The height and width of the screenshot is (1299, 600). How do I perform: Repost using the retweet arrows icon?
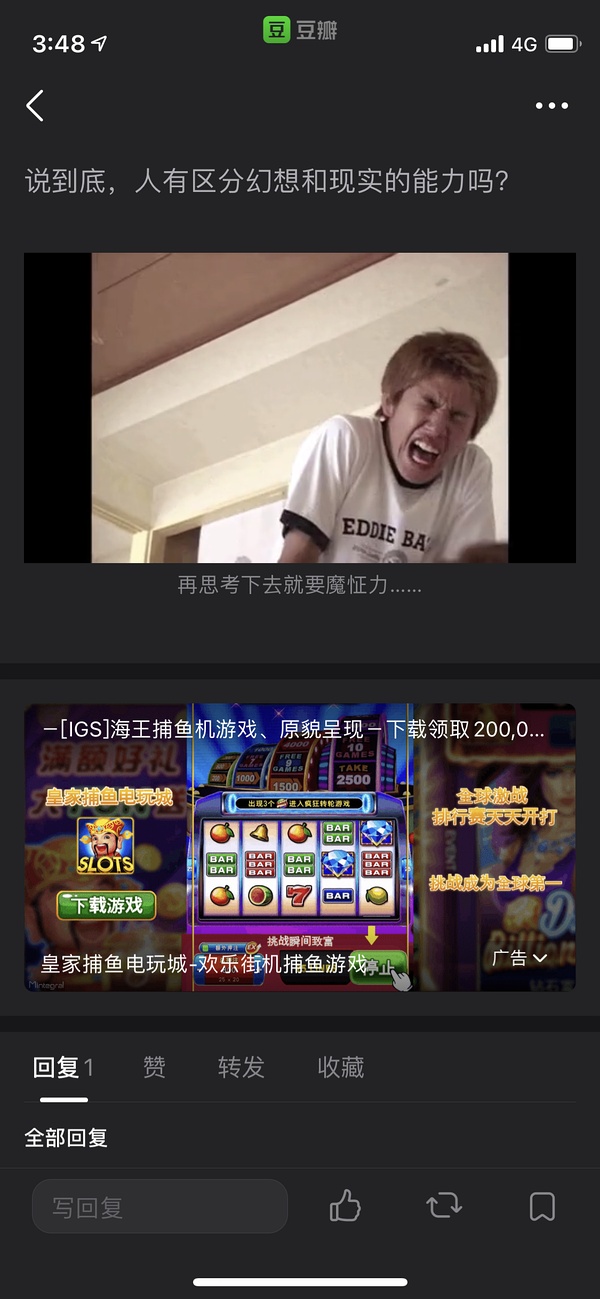[x=444, y=1206]
